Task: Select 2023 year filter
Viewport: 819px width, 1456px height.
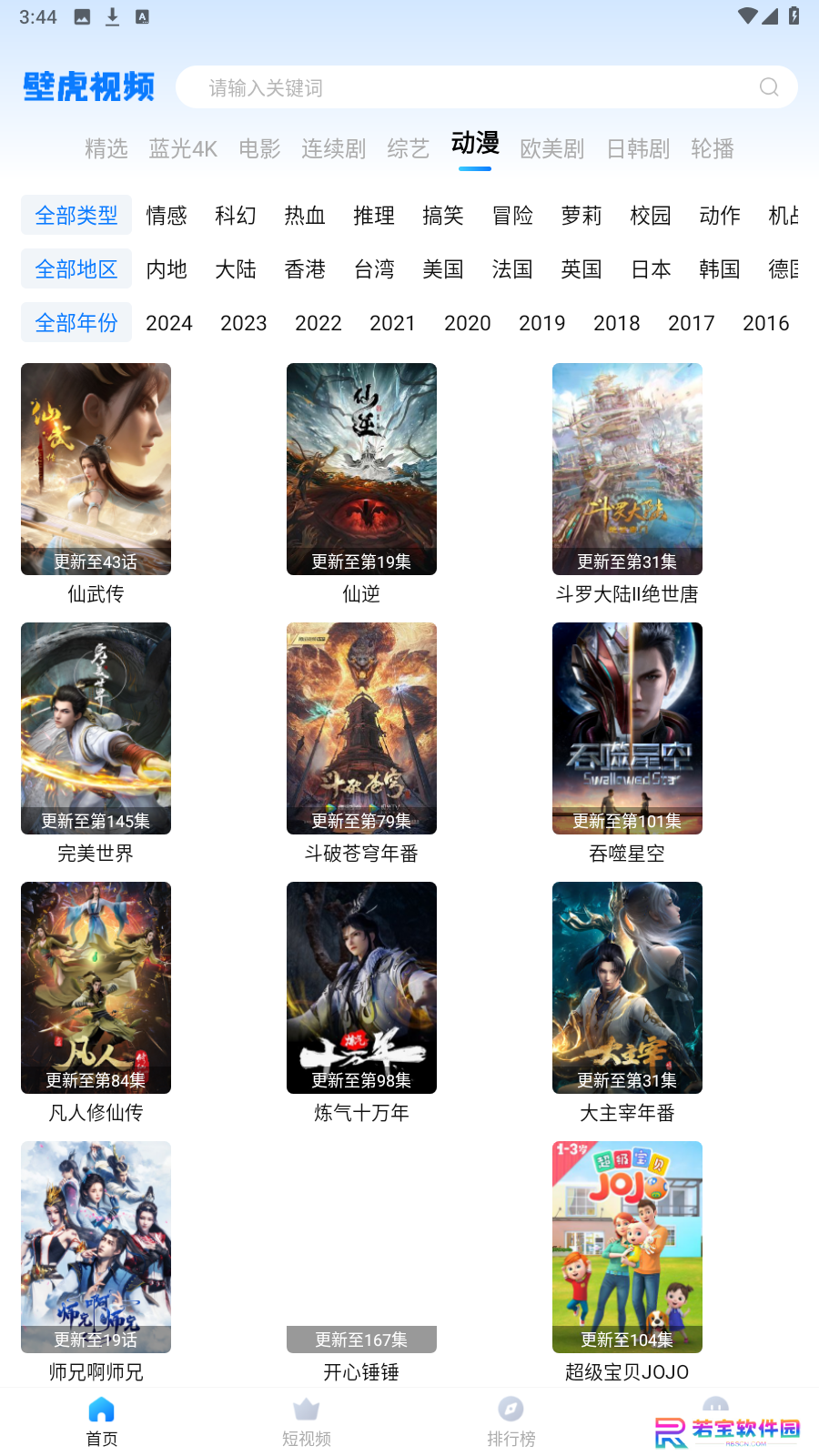Action: 244,323
